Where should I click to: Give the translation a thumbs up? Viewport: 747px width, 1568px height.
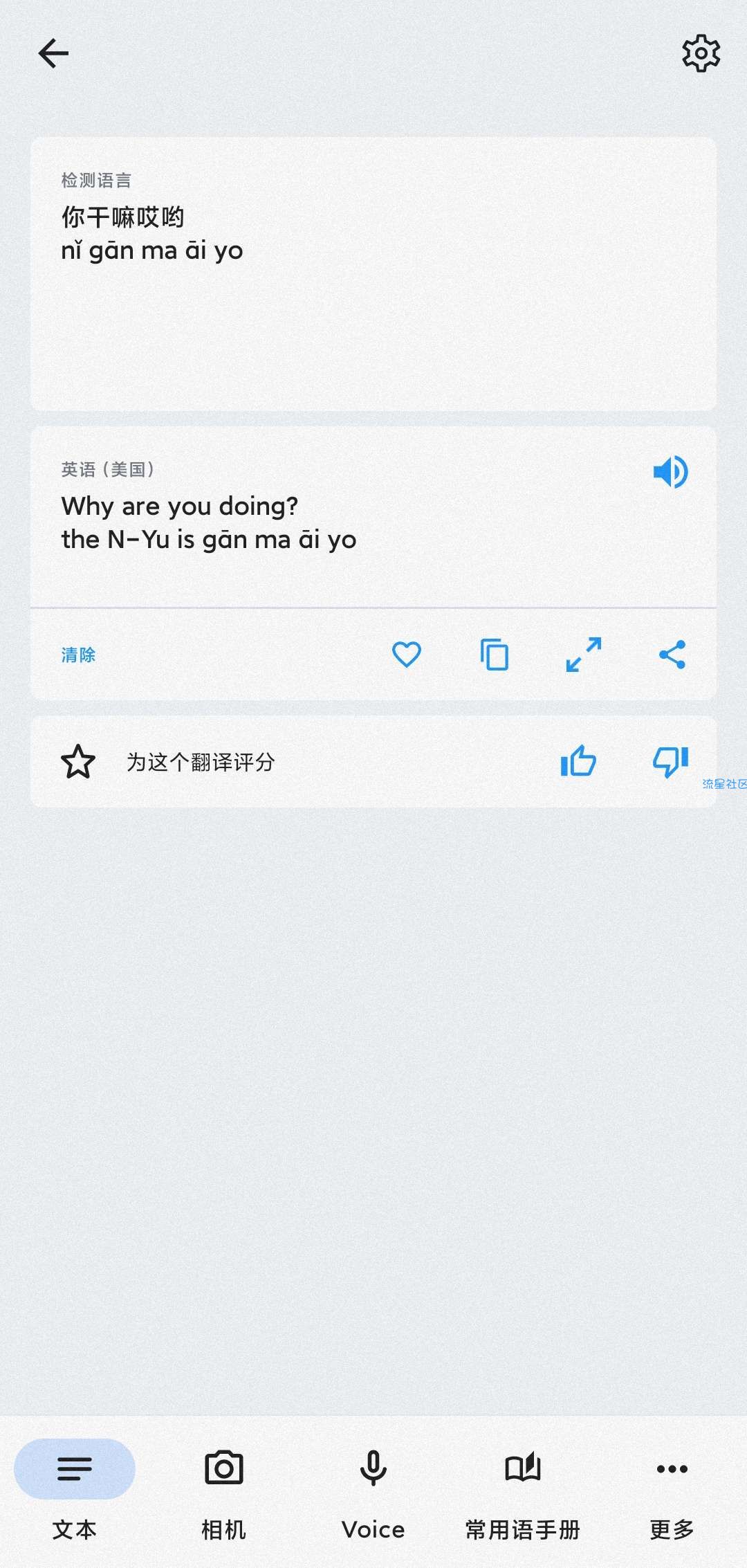click(578, 762)
